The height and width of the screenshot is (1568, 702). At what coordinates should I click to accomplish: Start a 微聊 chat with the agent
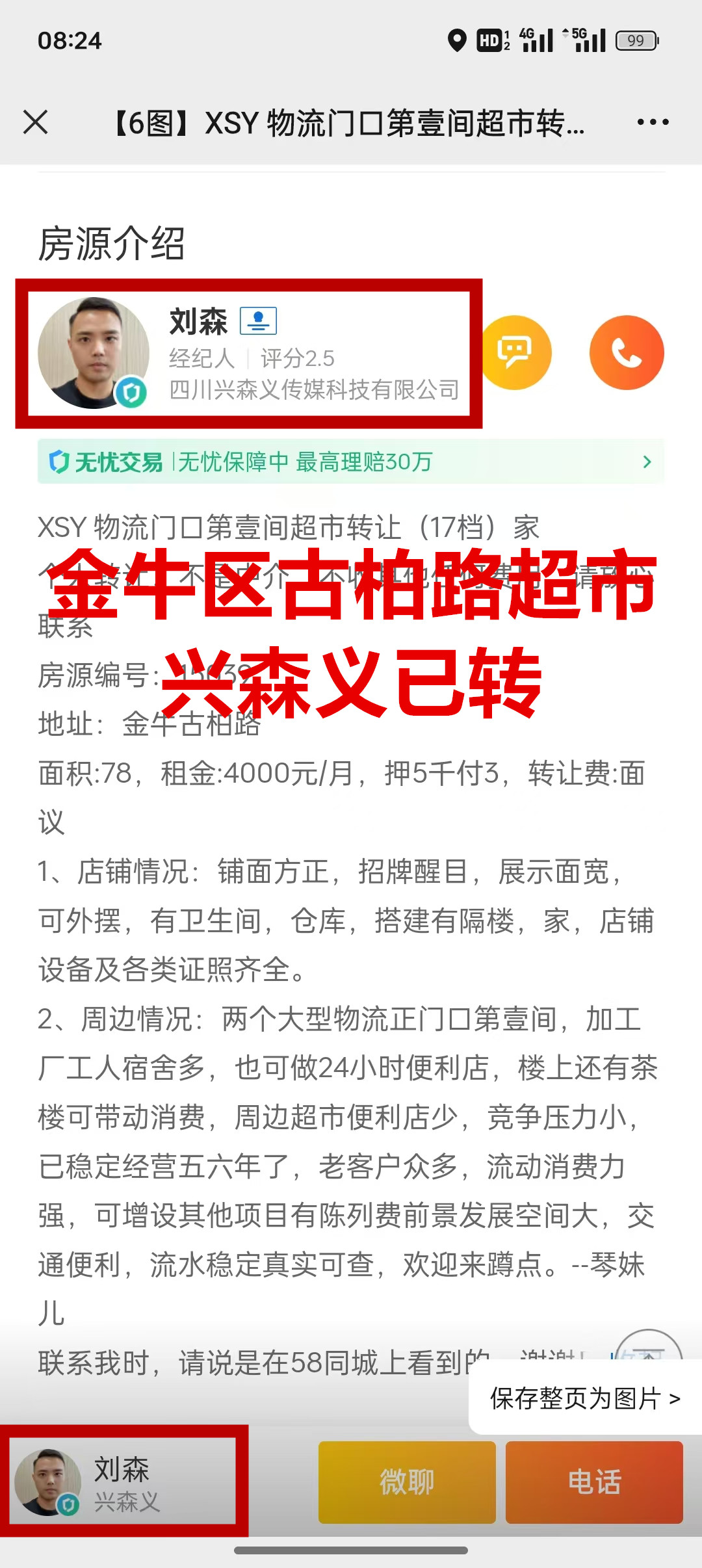coord(407,1482)
